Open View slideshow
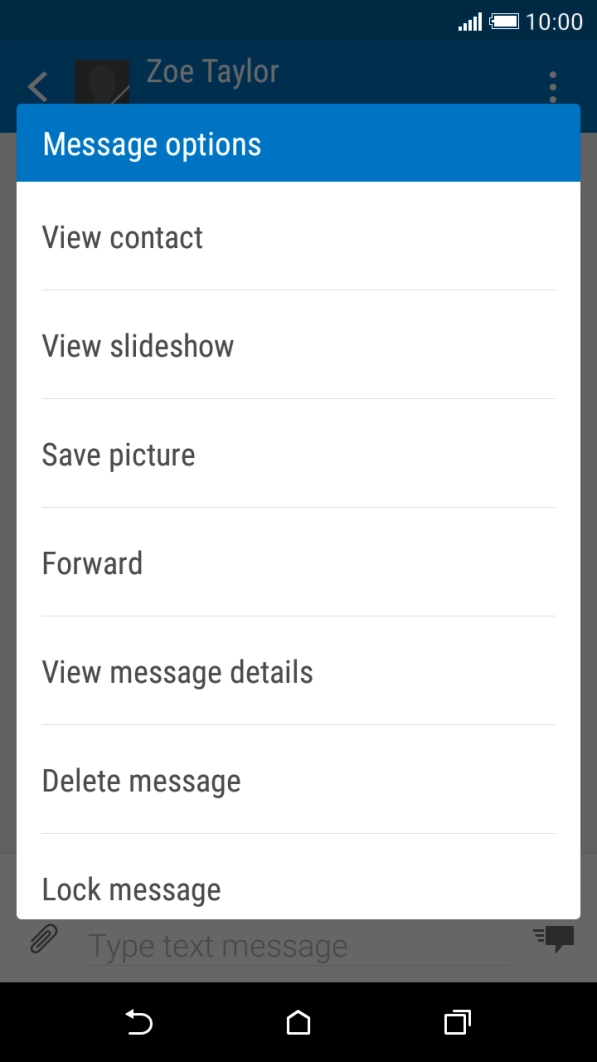The width and height of the screenshot is (597, 1062). tap(298, 345)
